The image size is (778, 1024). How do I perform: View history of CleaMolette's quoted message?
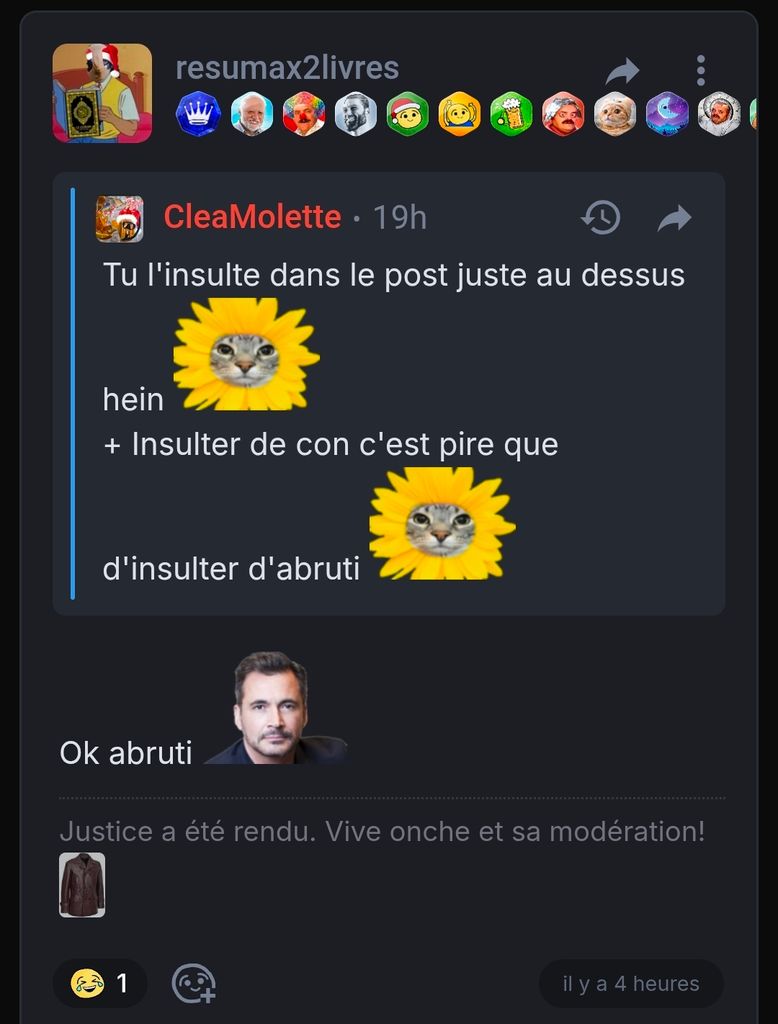coord(601,217)
